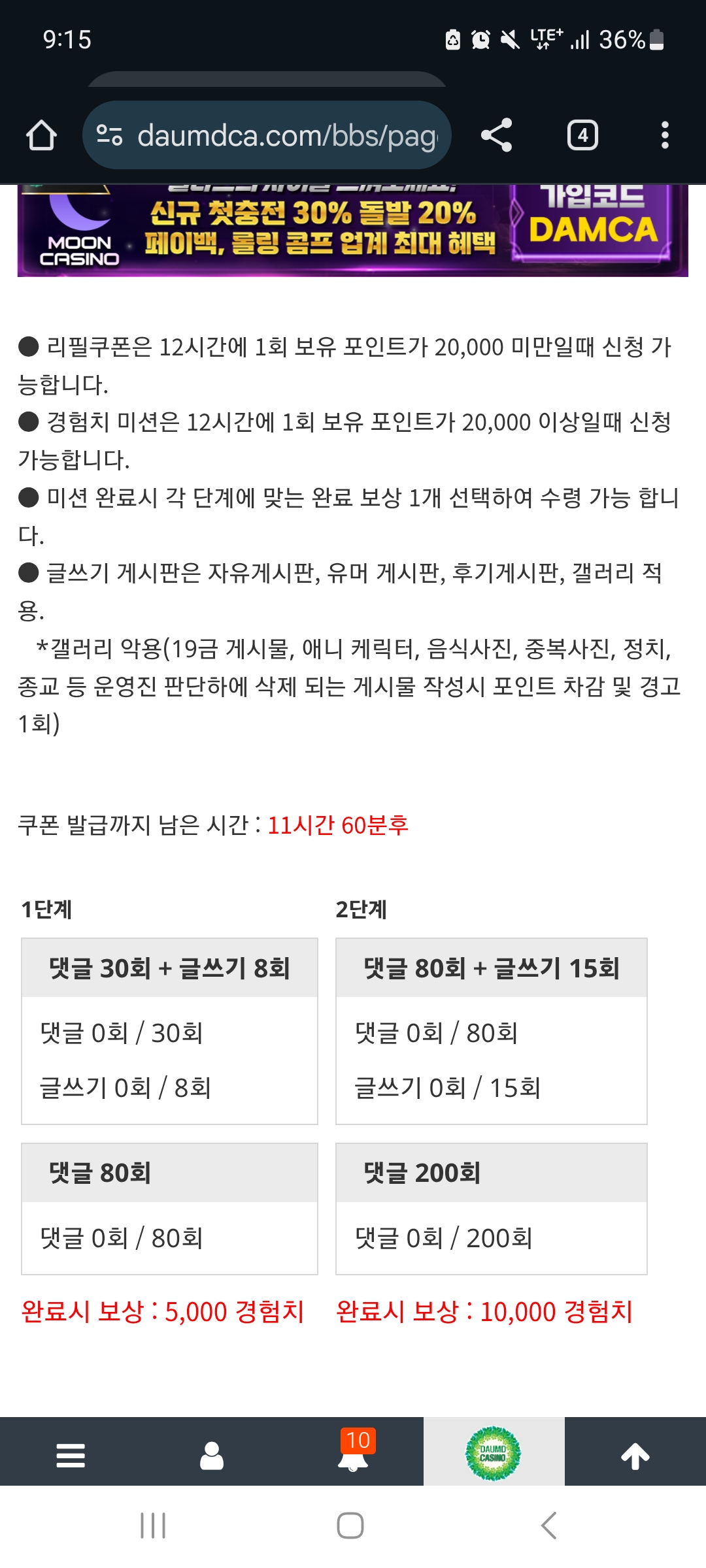Open the tab switcher showing 4 tabs

coord(582,135)
